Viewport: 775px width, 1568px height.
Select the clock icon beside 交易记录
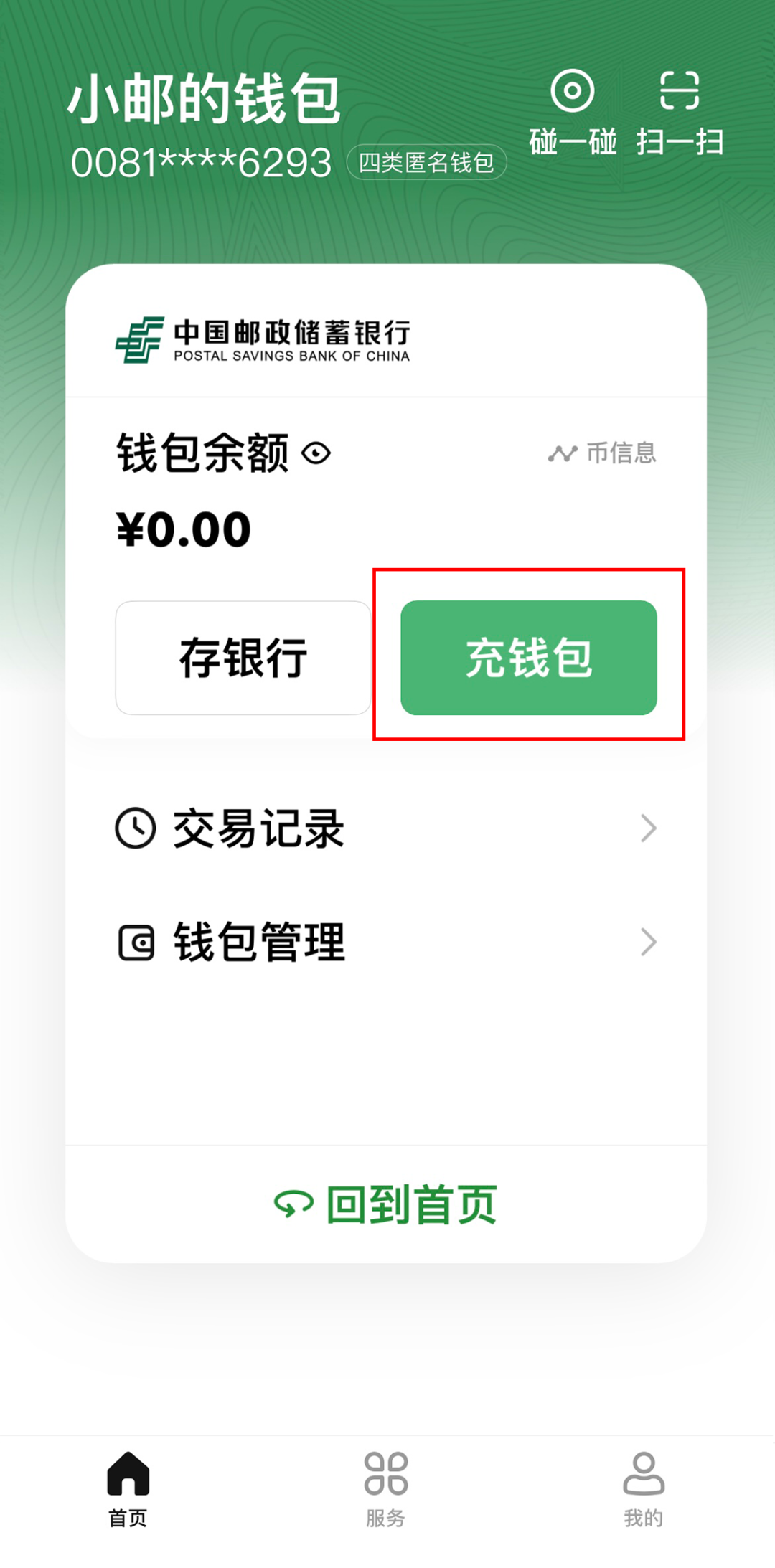(136, 828)
